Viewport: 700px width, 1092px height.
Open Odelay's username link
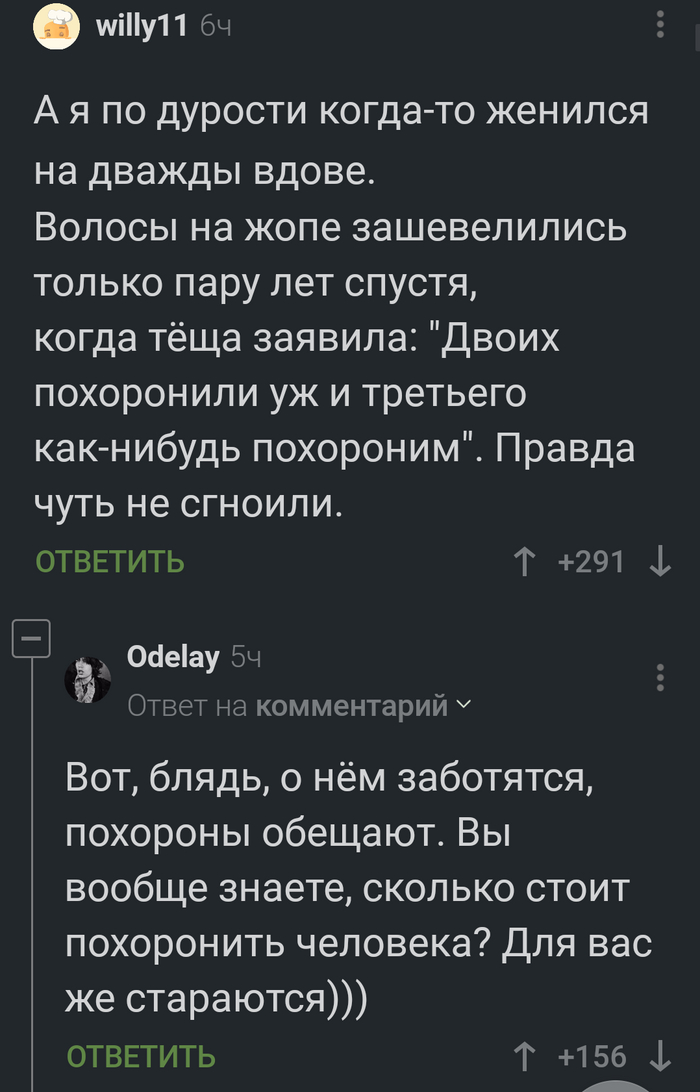[x=172, y=657]
